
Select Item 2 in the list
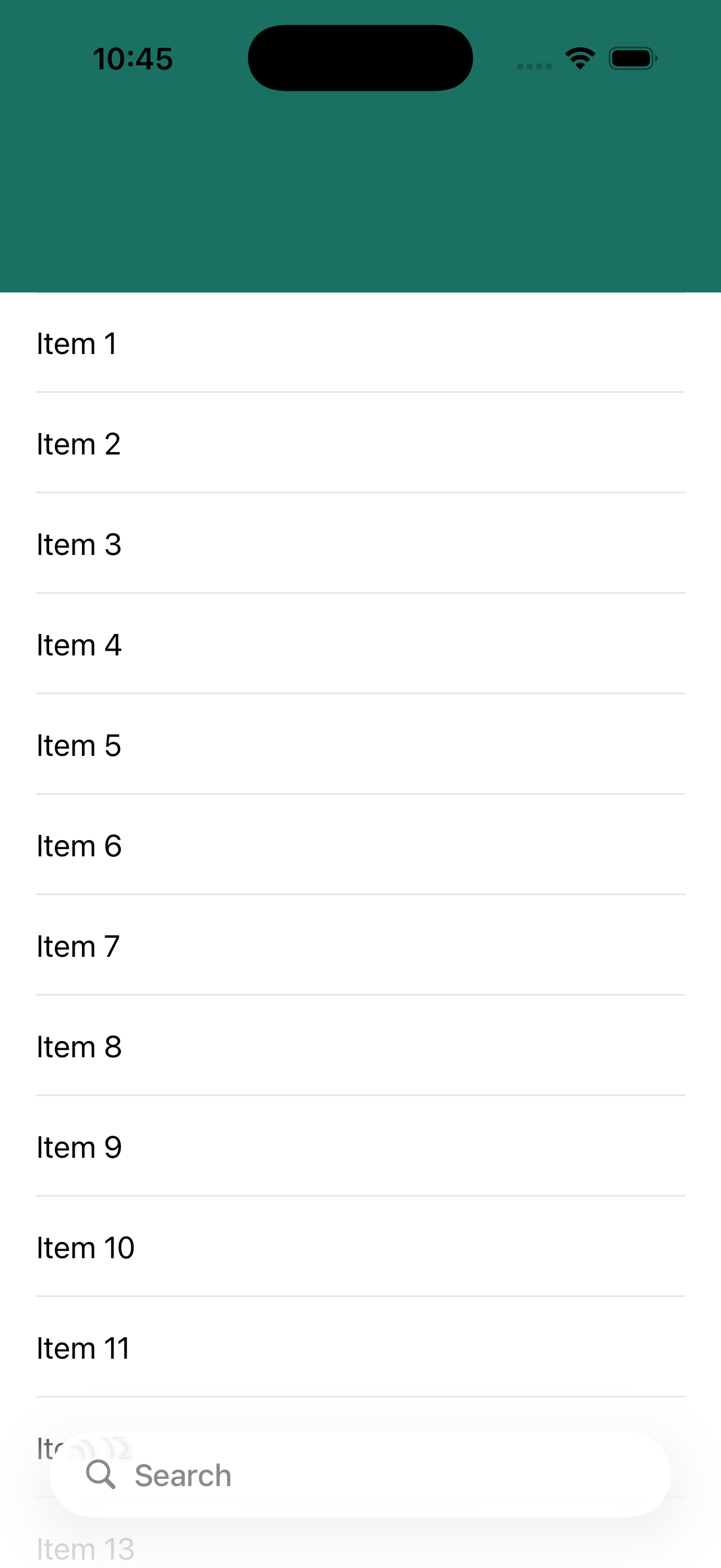point(360,443)
